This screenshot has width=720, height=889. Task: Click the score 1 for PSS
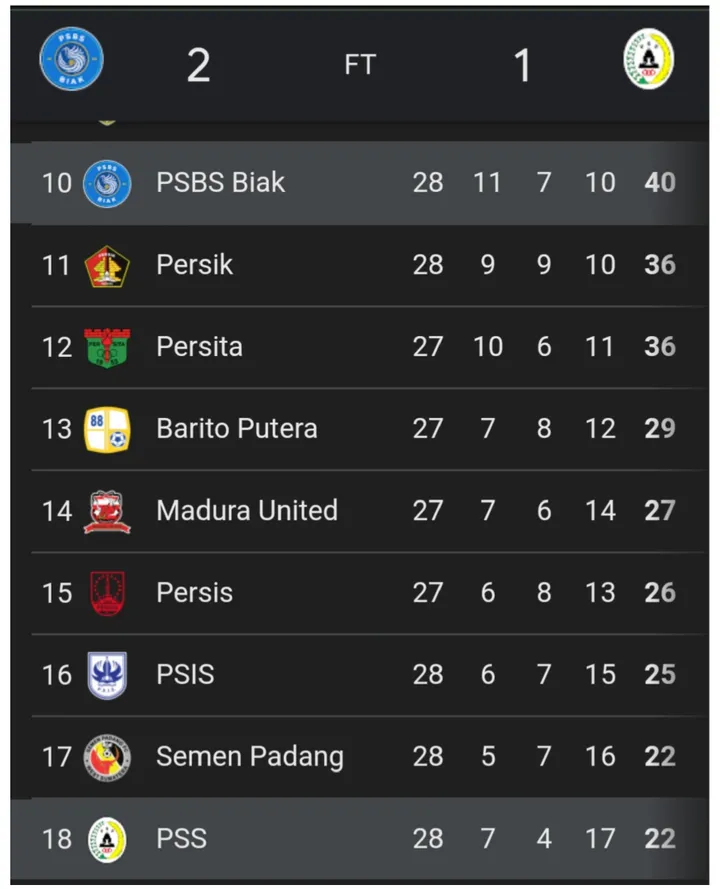(523, 64)
